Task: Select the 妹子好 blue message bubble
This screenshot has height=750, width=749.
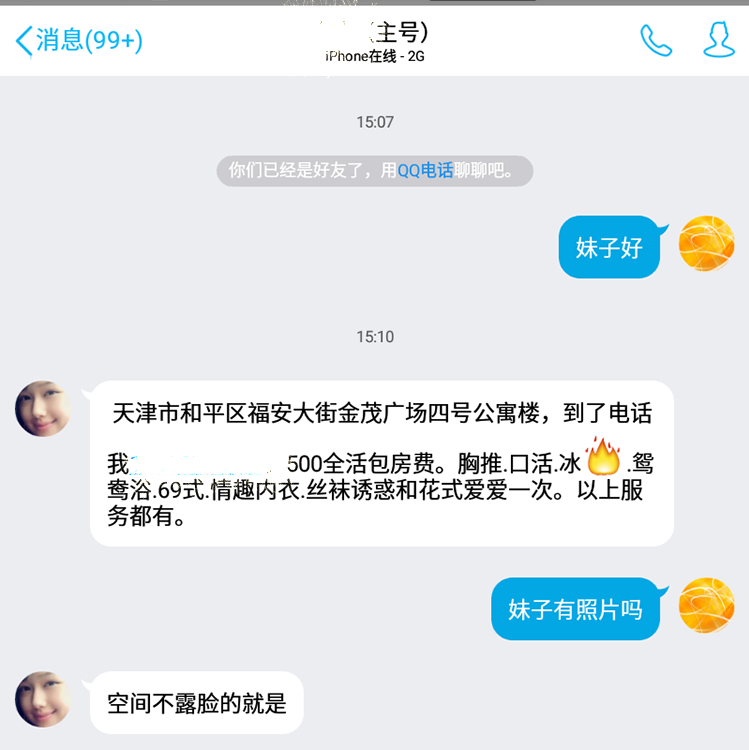Action: [610, 245]
